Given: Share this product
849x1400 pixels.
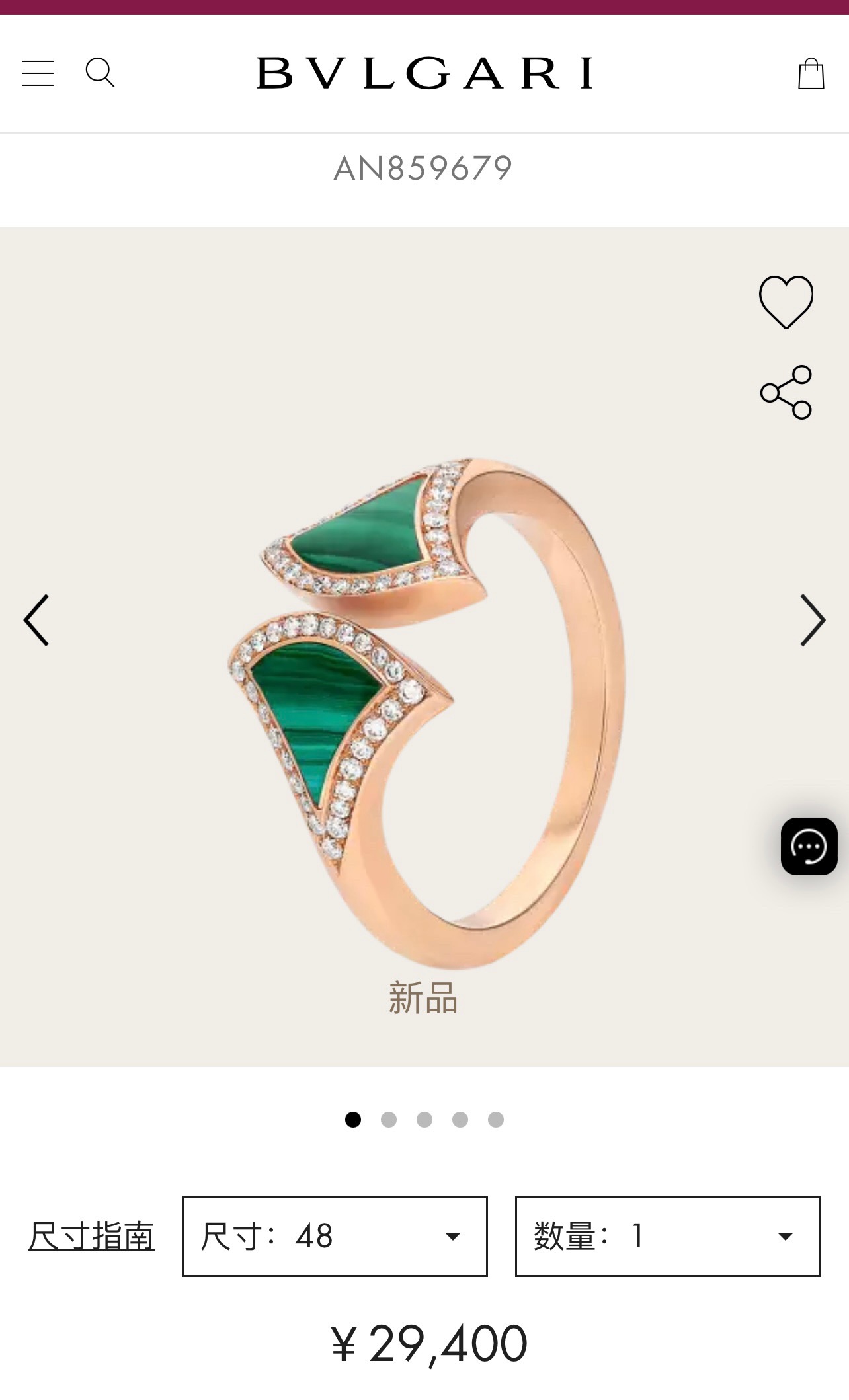Looking at the screenshot, I should tap(786, 392).
